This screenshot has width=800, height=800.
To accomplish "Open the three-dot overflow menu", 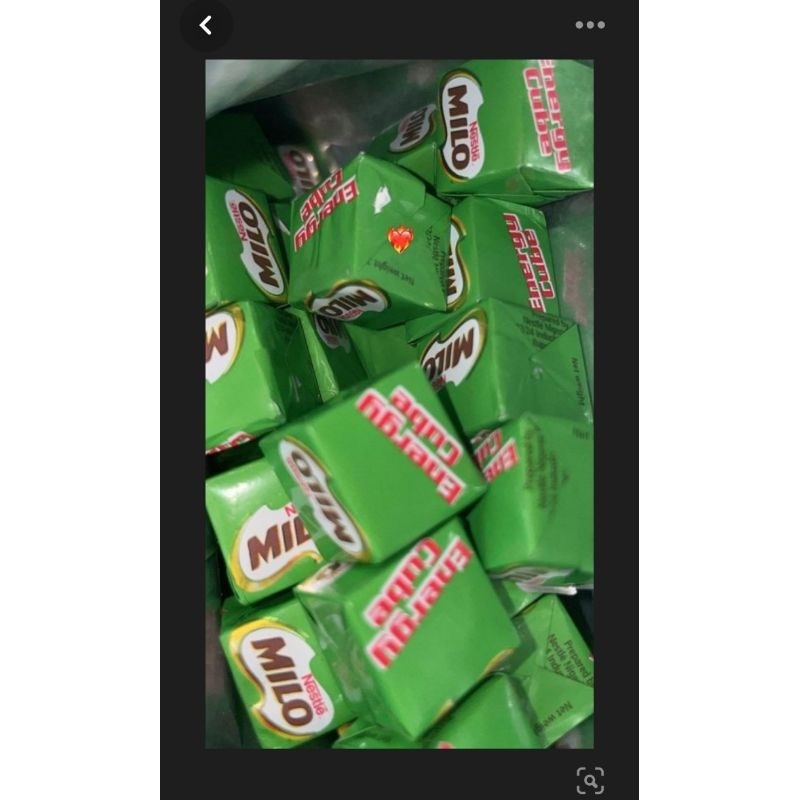I will [x=590, y=25].
